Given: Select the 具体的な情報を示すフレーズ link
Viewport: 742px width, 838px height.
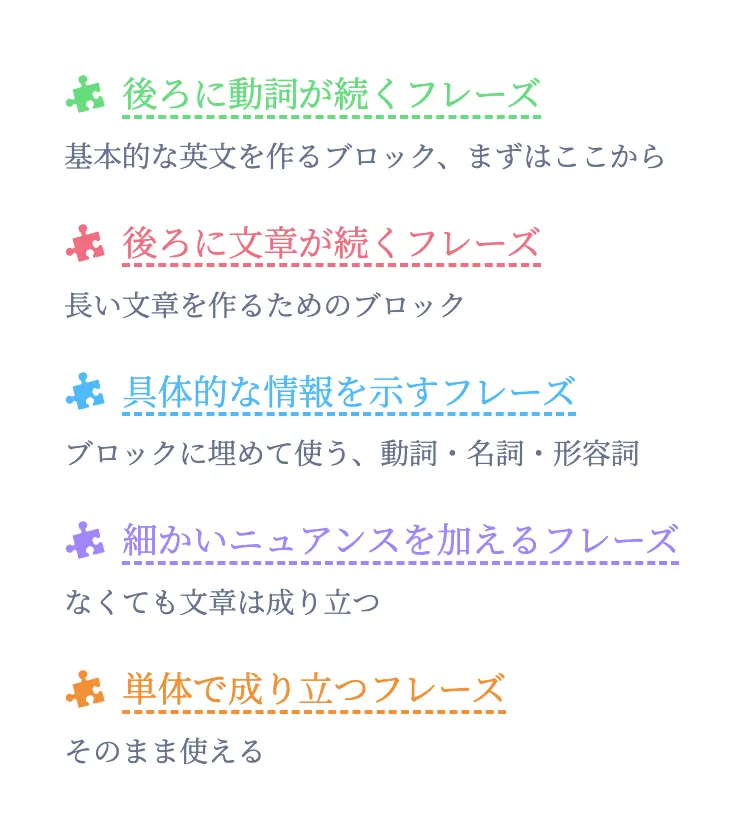Looking at the screenshot, I should pyautogui.click(x=349, y=392).
